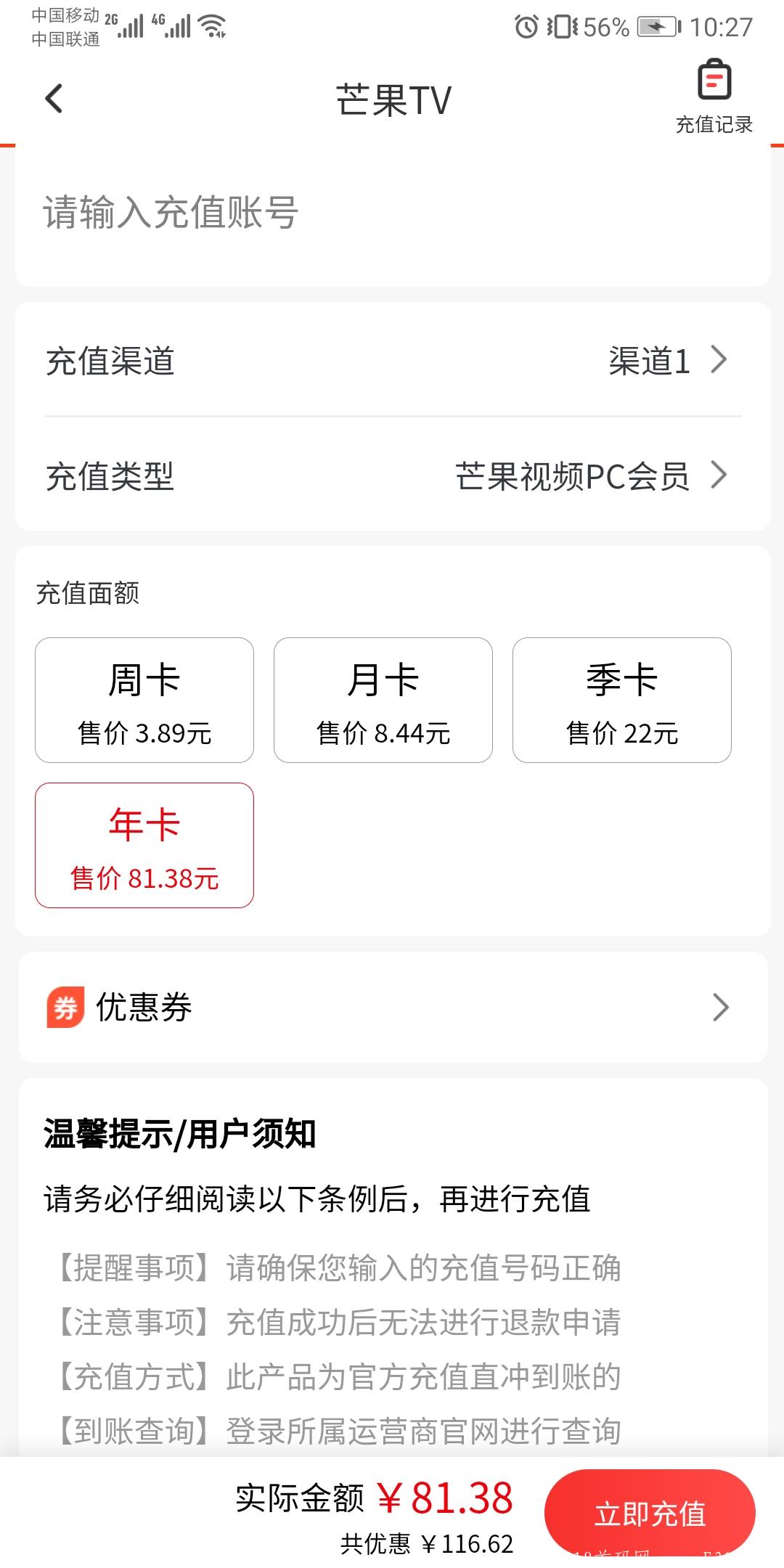This screenshot has height=1568, width=784.
Task: Tap the selected 年卡 yearly card
Action: coord(144,844)
